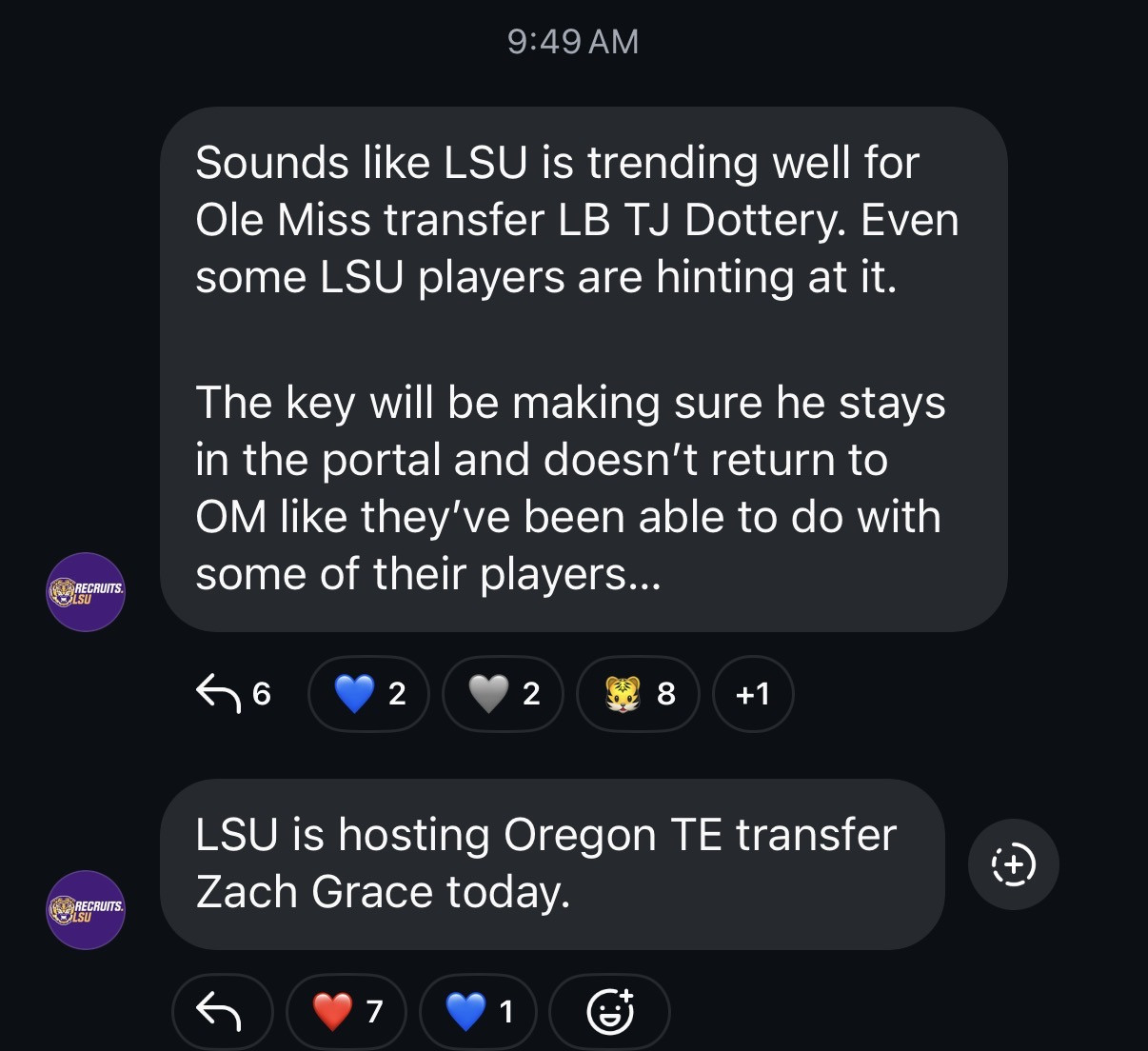Image resolution: width=1148 pixels, height=1051 pixels.
Task: Show the +1 more reactions
Action: pyautogui.click(x=752, y=693)
